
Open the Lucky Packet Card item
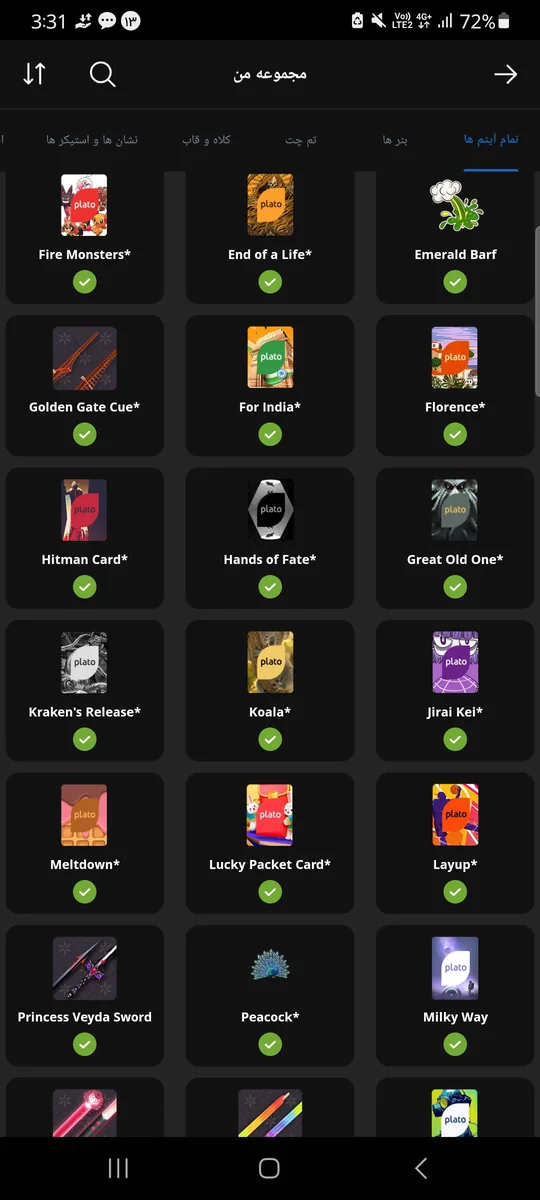pos(270,843)
